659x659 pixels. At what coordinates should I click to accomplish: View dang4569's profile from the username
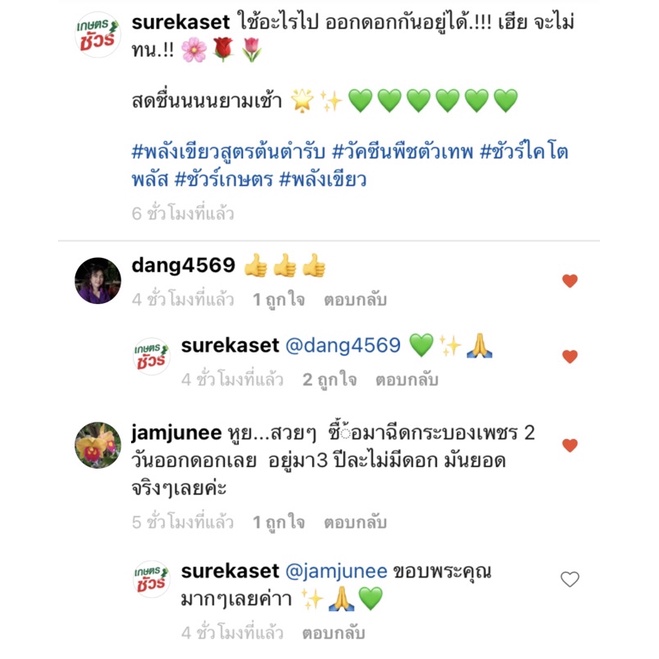(x=183, y=266)
